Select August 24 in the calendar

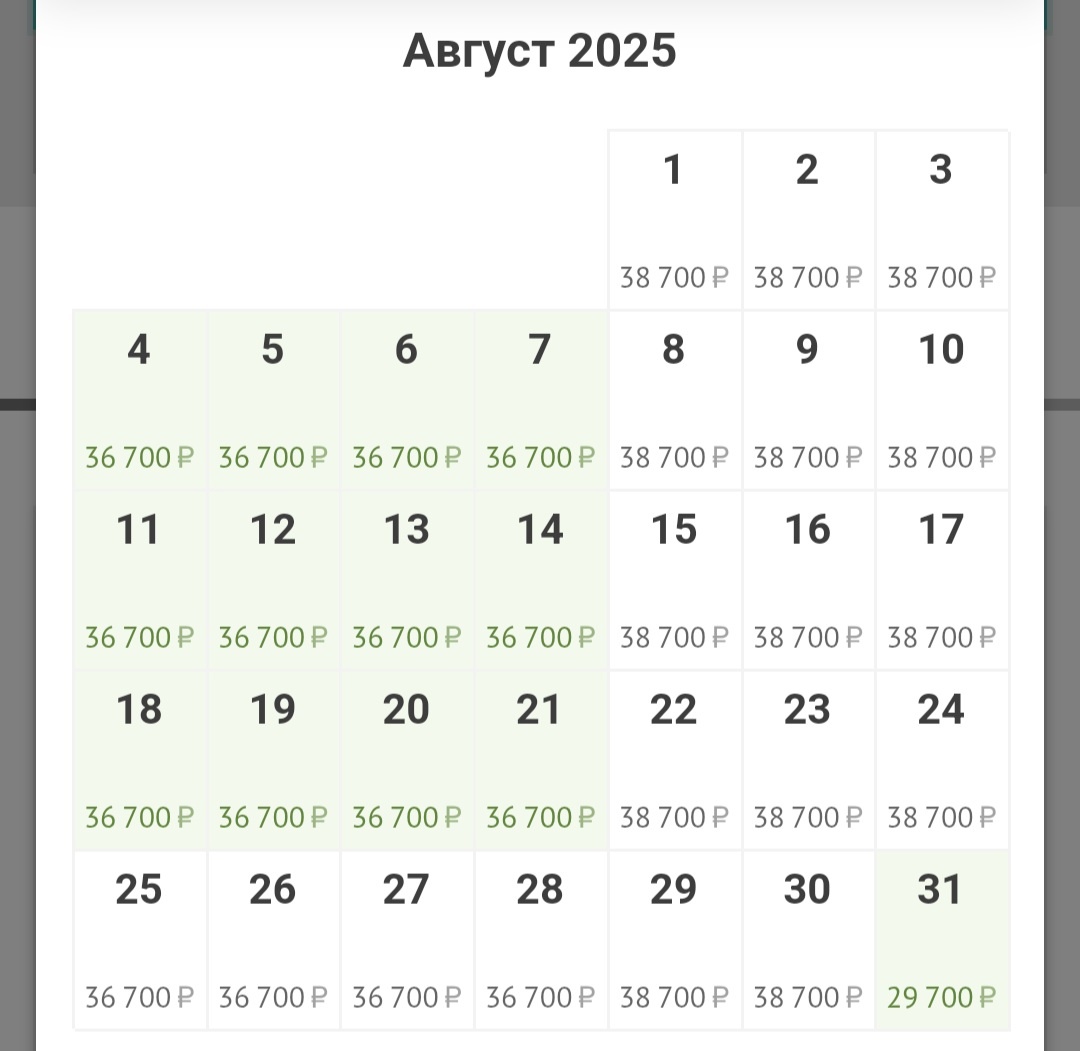941,760
